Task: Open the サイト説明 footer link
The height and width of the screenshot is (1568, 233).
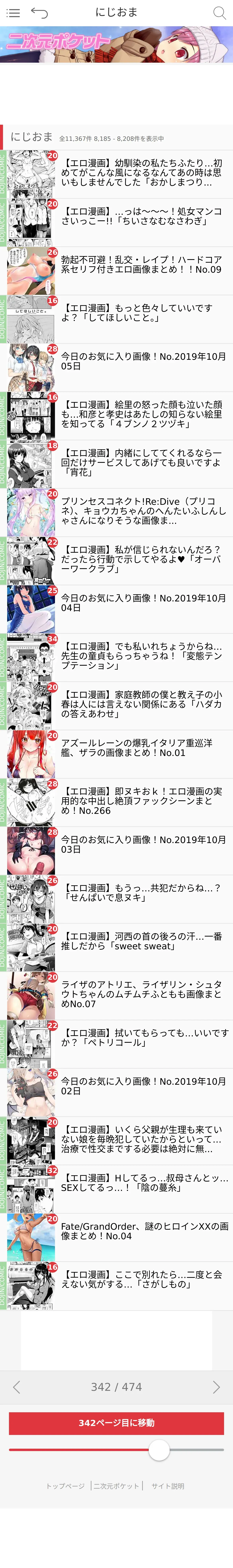Action: click(x=168, y=1486)
